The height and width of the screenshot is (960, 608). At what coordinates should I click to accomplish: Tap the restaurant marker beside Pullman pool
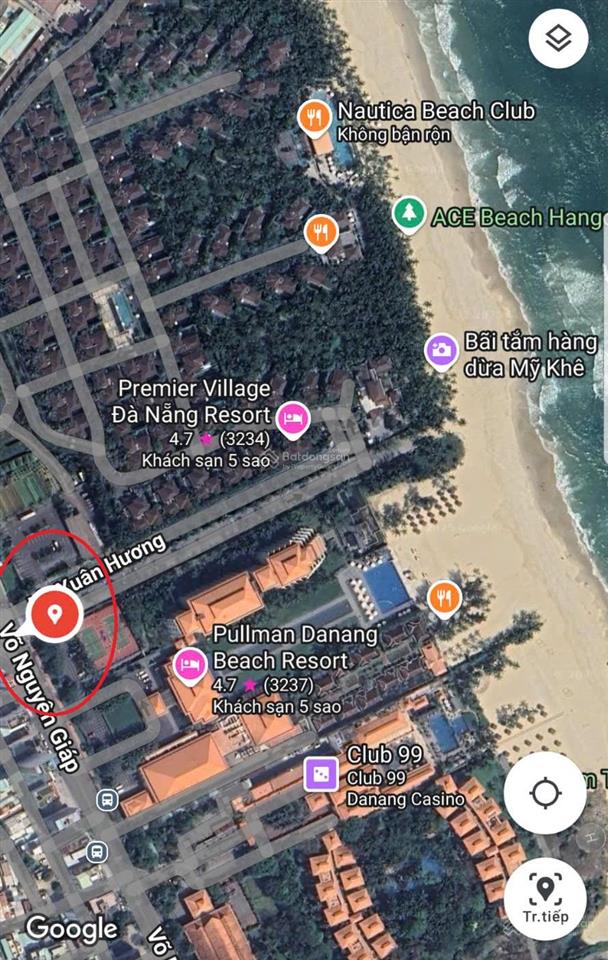click(x=443, y=597)
